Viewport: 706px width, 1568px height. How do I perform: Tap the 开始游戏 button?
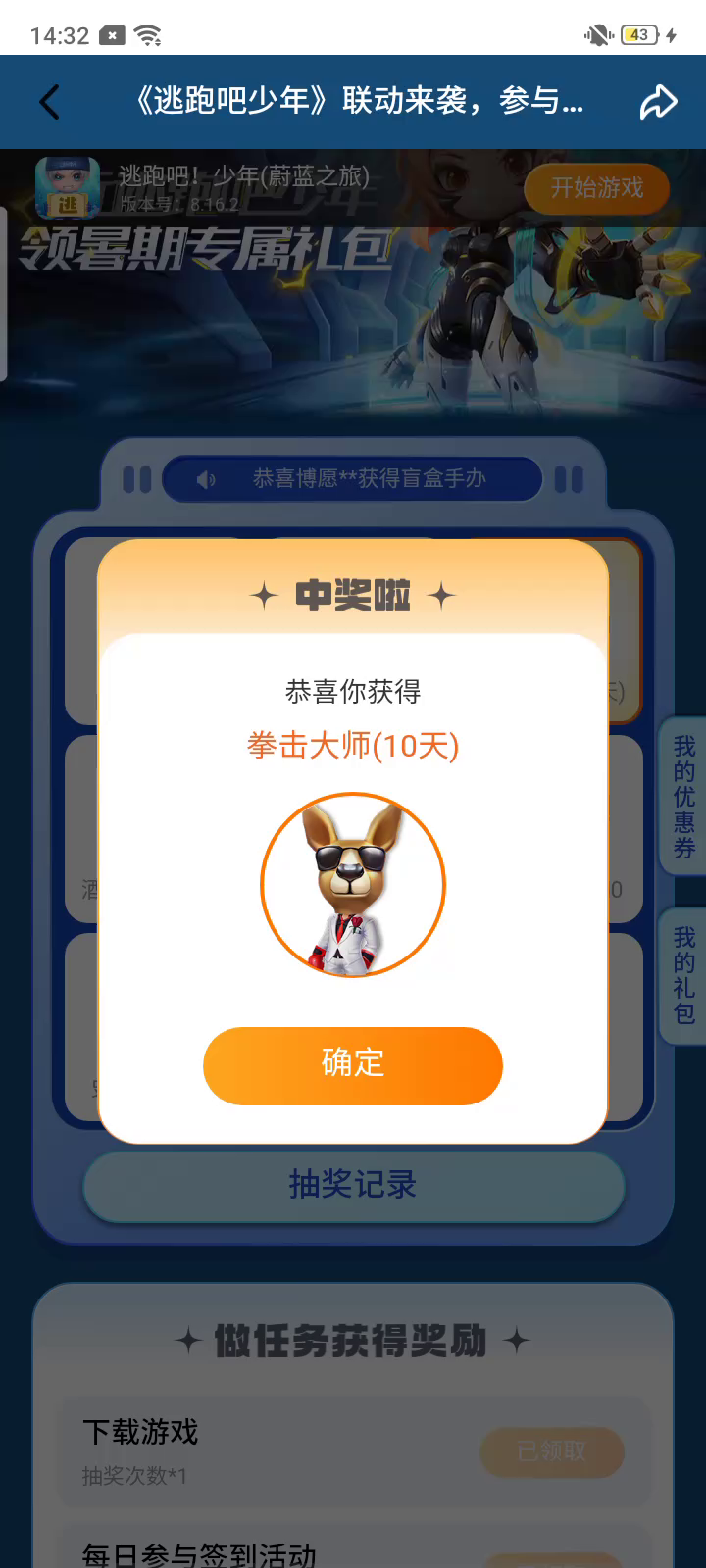(596, 188)
